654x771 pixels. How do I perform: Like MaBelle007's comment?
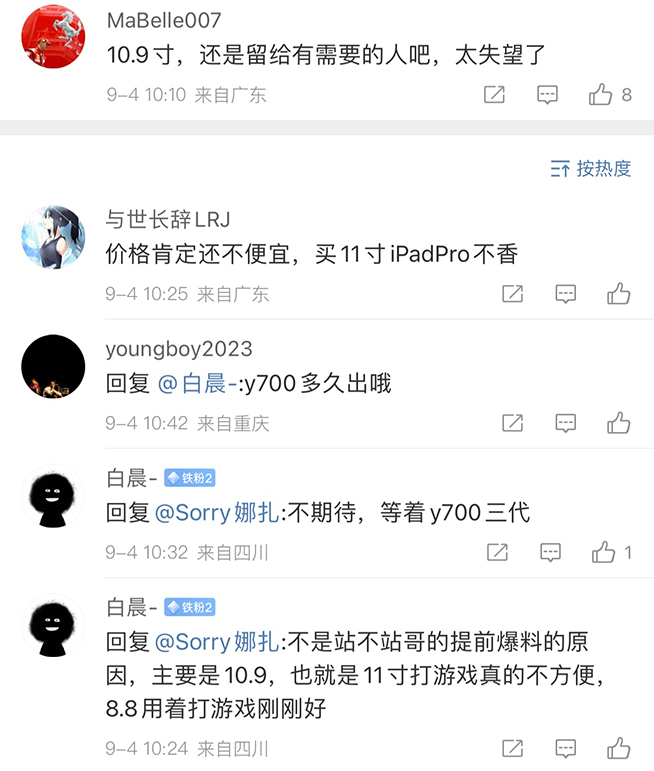(600, 95)
